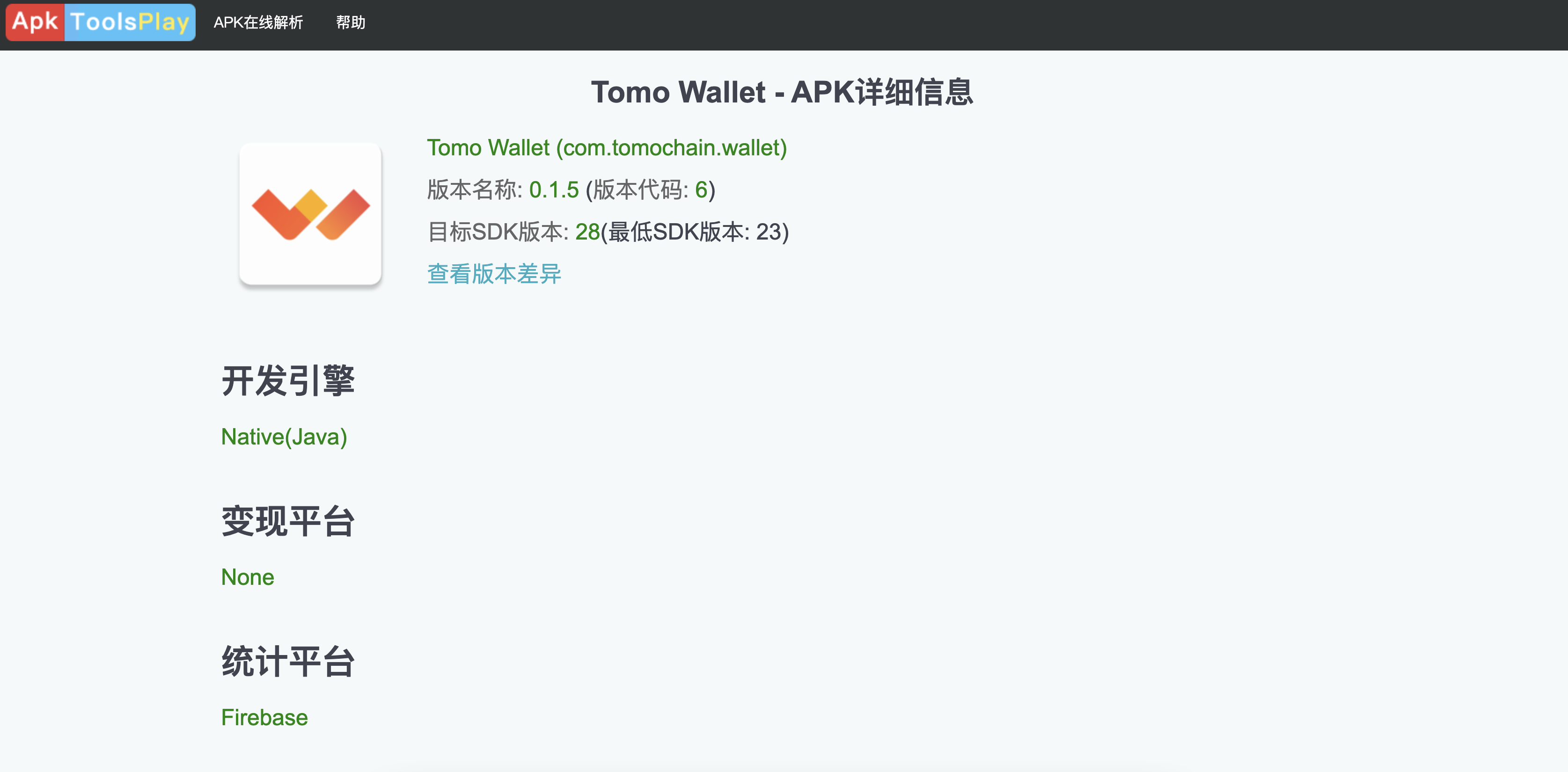The width and height of the screenshot is (1568, 772).
Task: Open APK在线解析 in the navigation bar
Action: coord(258,22)
